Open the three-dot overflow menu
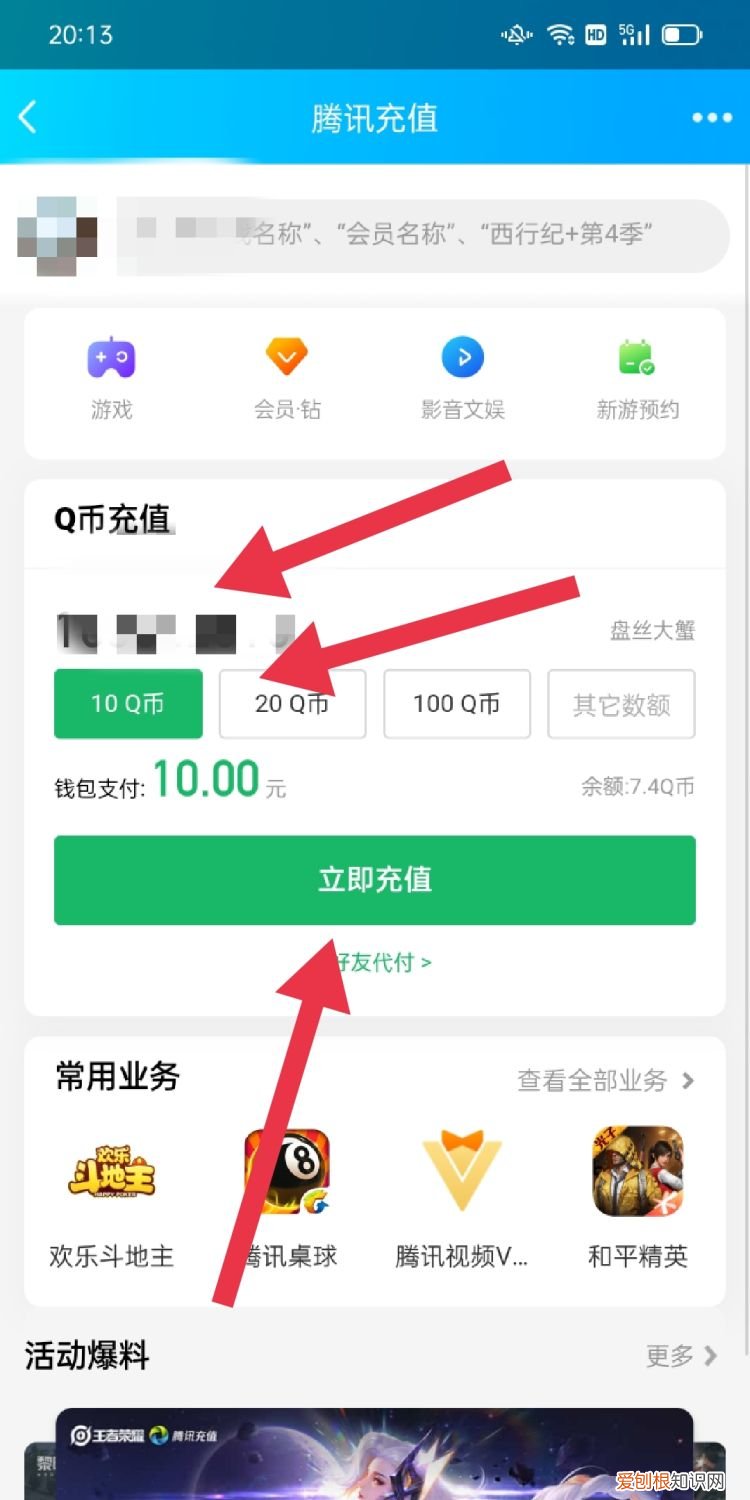The image size is (750, 1500). 710,117
